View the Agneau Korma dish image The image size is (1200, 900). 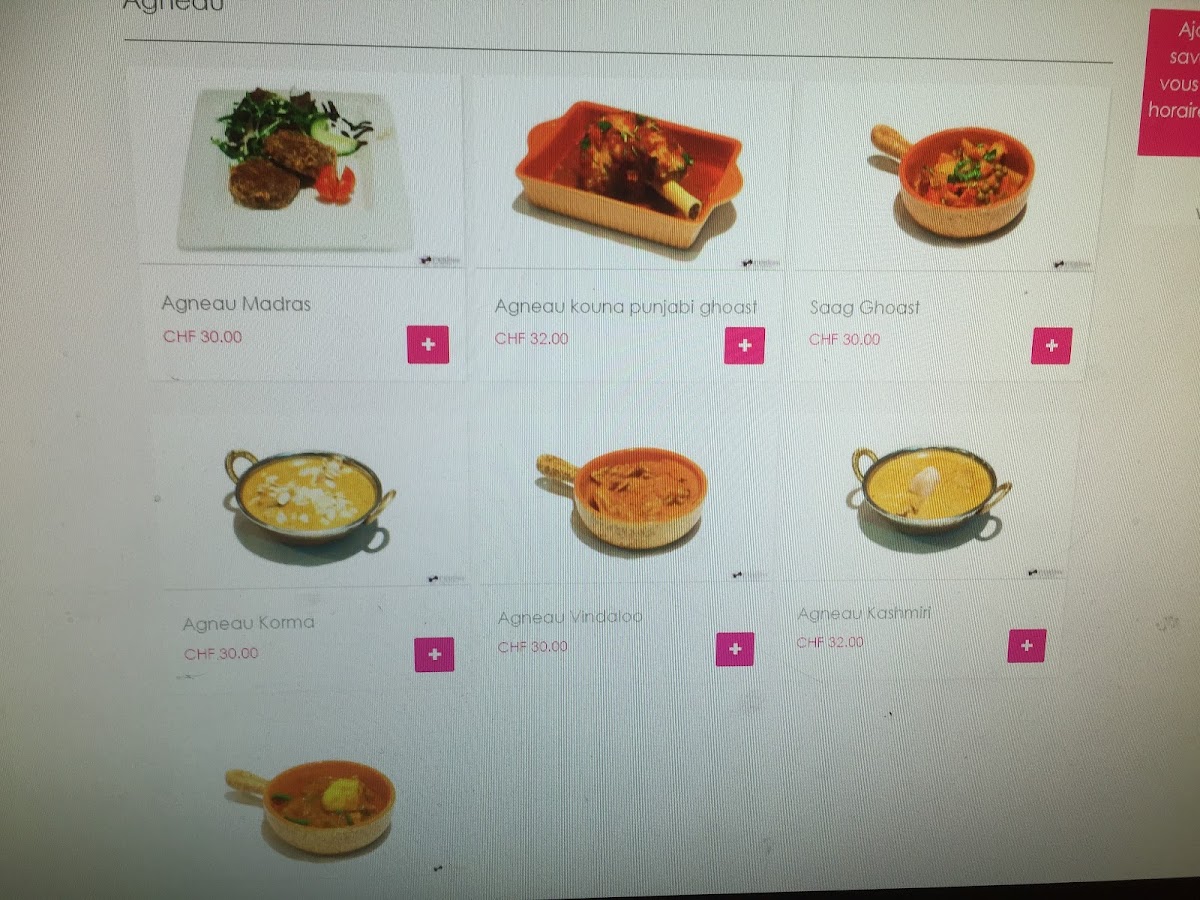coord(310,497)
